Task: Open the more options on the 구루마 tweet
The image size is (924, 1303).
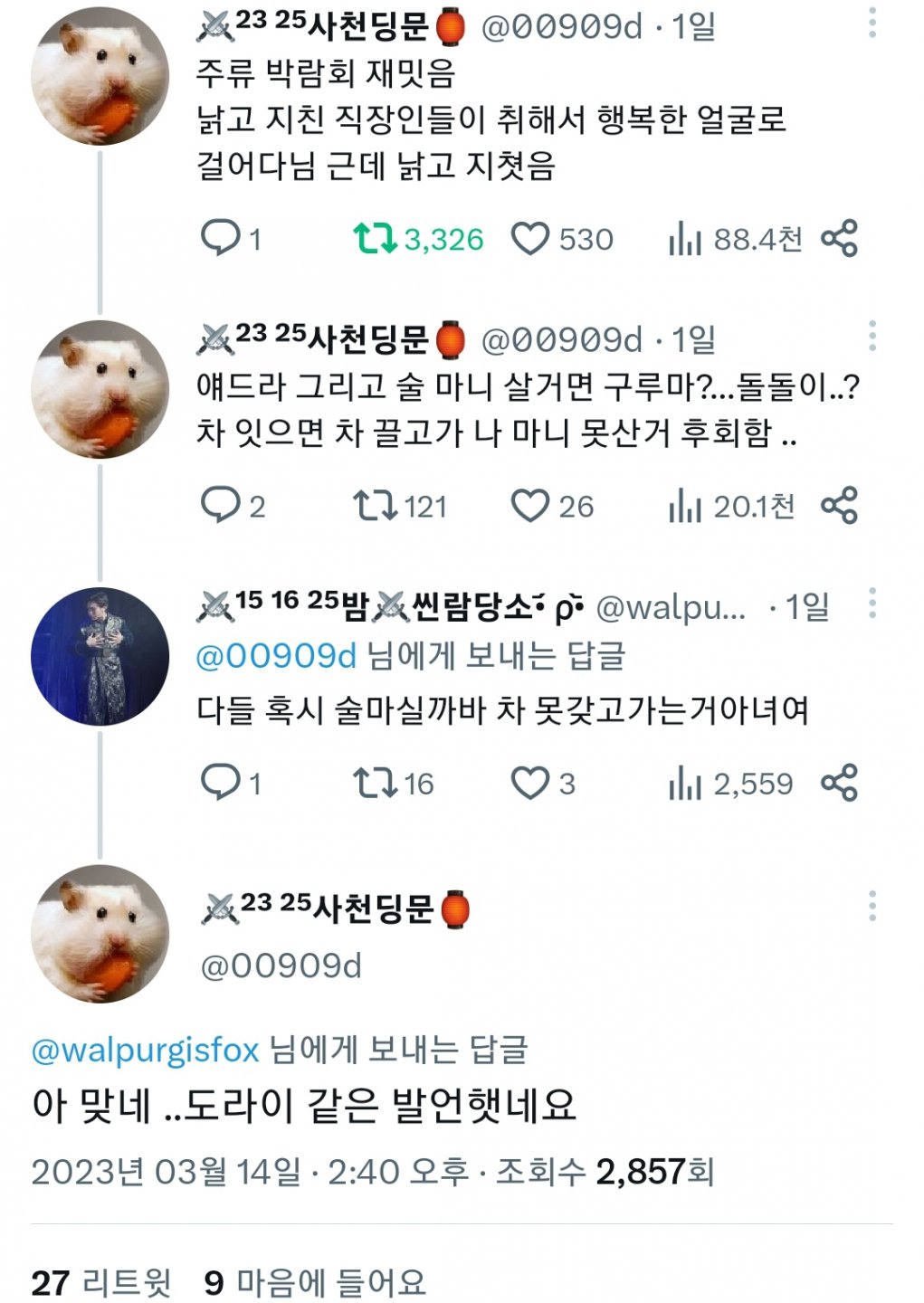Action: click(872, 336)
